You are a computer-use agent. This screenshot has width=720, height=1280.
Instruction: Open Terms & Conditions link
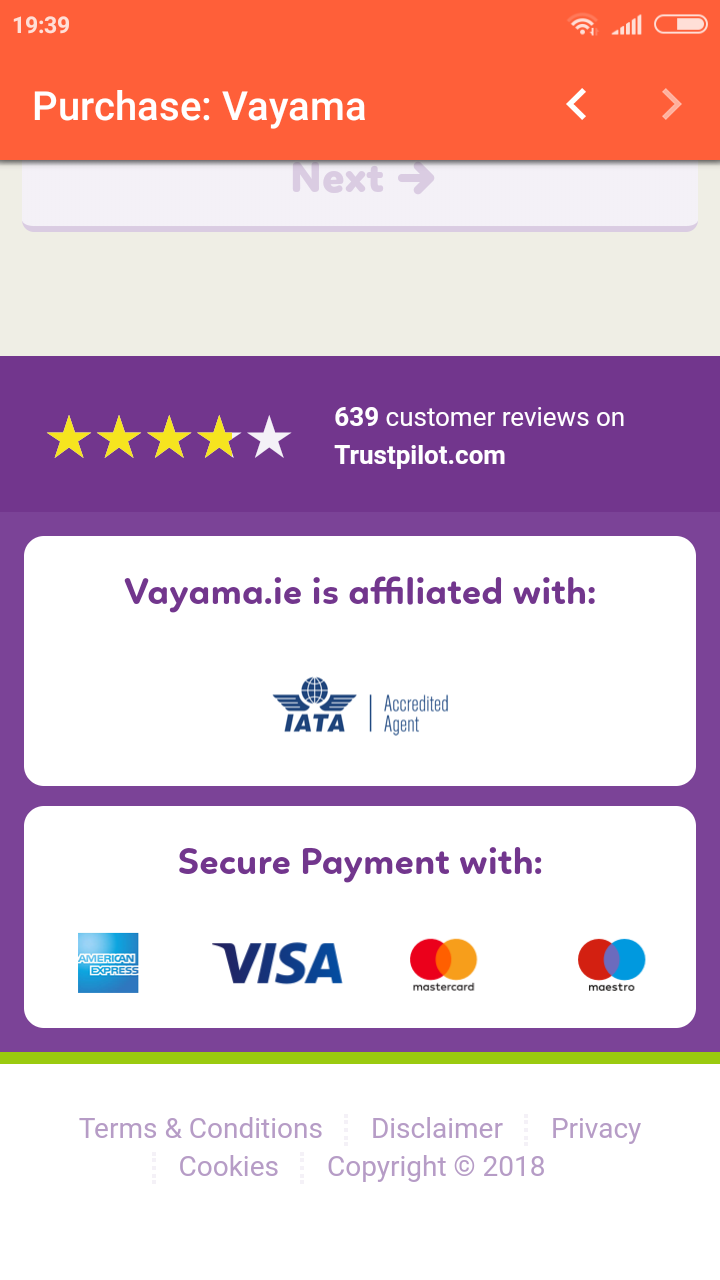(x=201, y=1129)
